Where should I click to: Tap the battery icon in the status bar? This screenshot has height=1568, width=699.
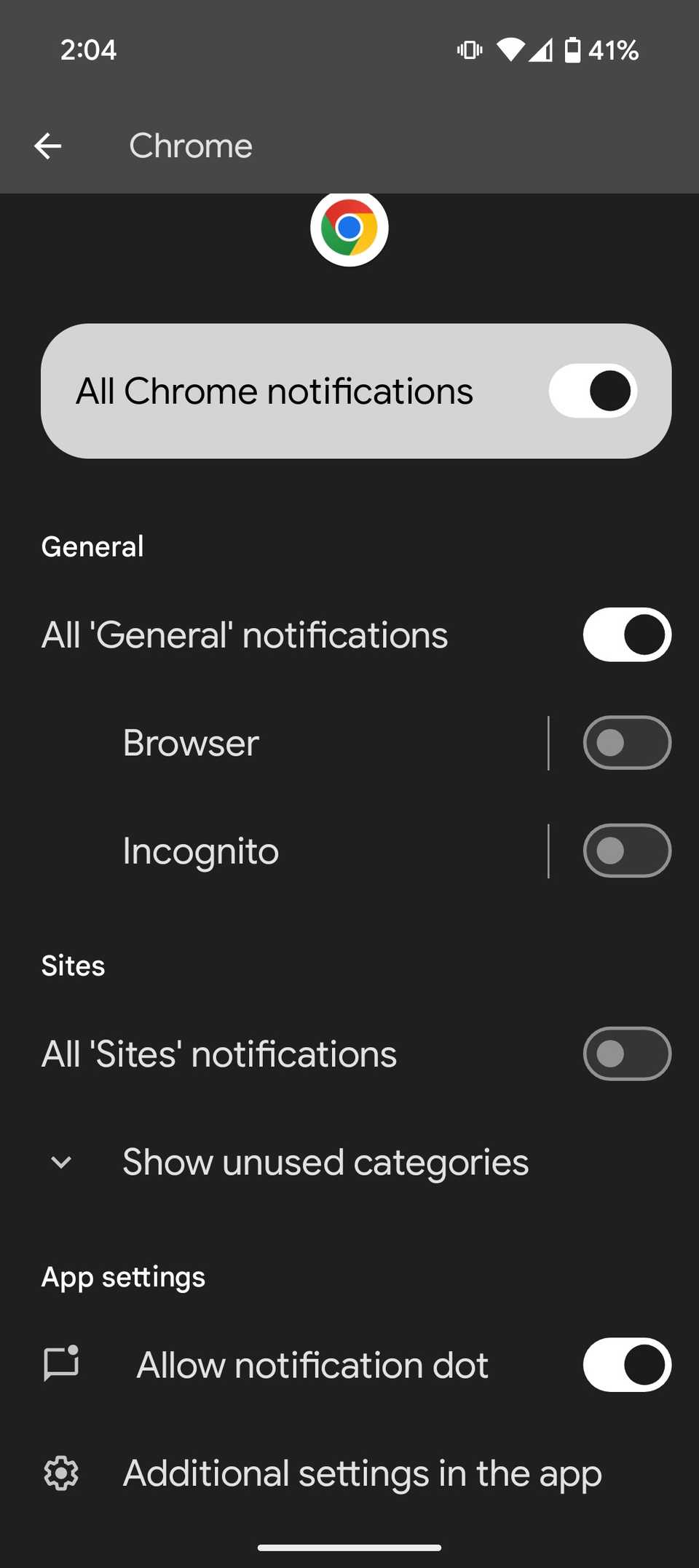click(x=572, y=49)
